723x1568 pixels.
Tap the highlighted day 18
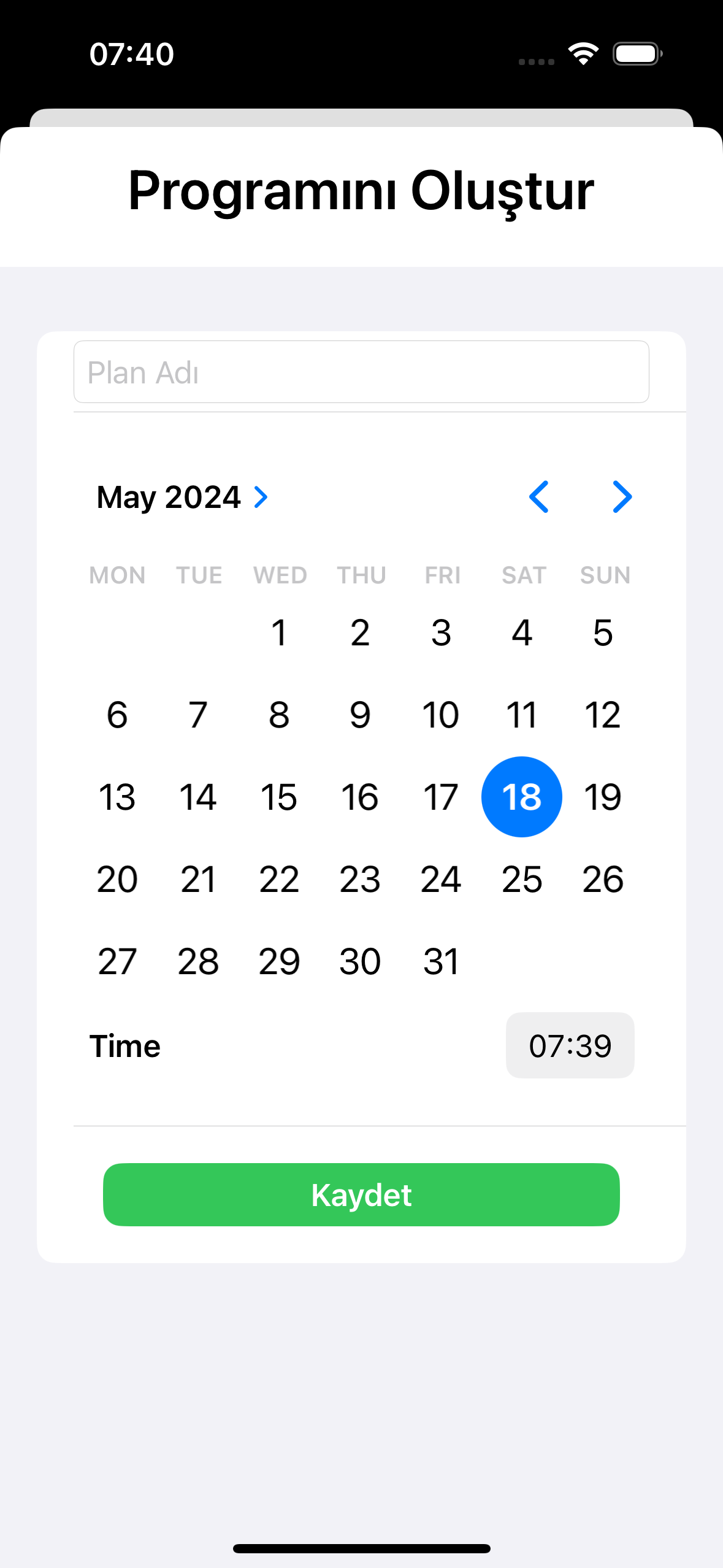tap(522, 797)
